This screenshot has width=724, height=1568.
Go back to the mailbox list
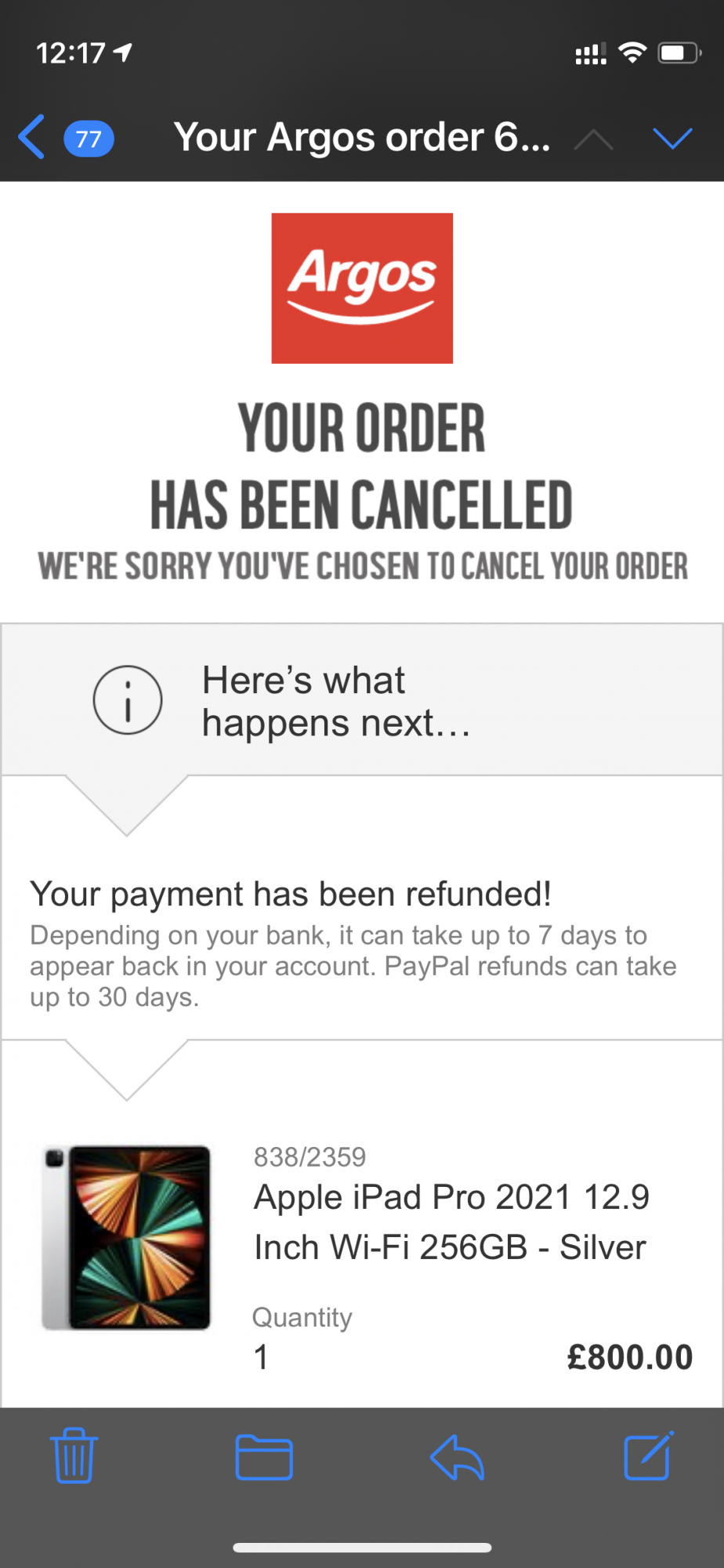pyautogui.click(x=33, y=137)
